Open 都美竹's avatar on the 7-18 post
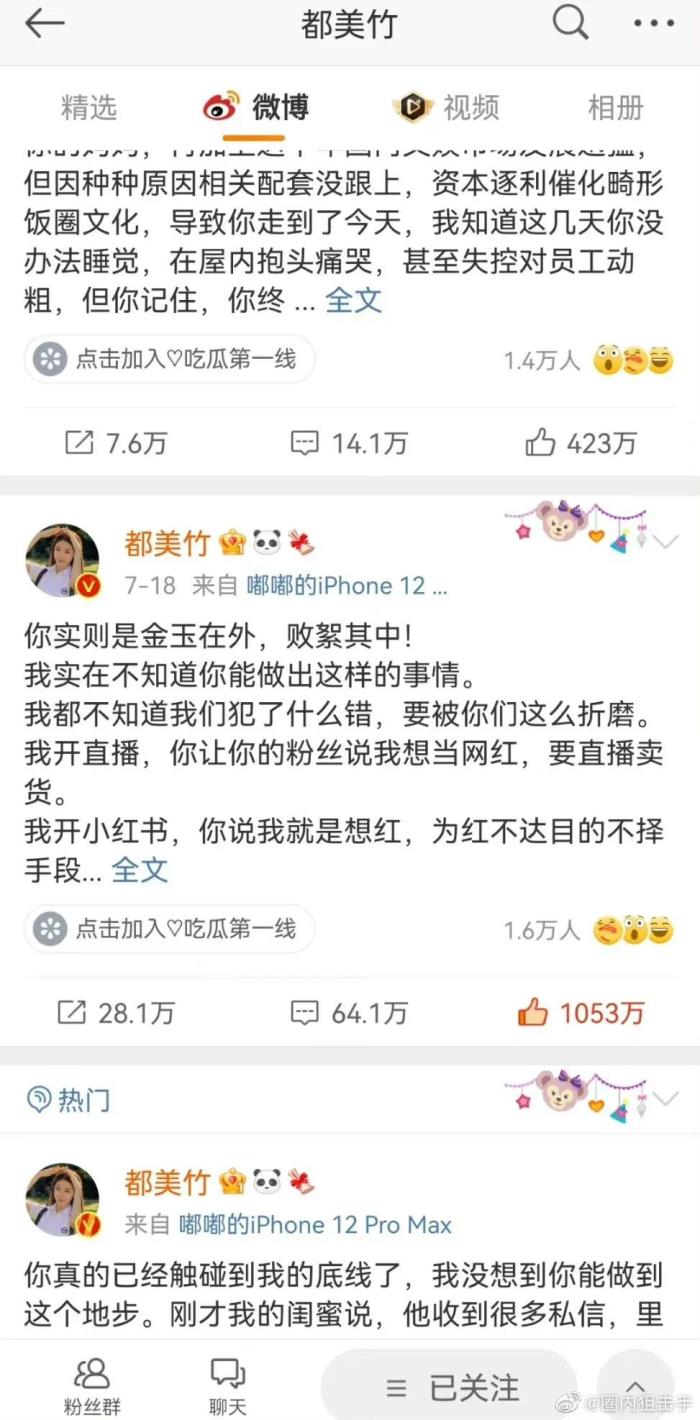 [62, 561]
